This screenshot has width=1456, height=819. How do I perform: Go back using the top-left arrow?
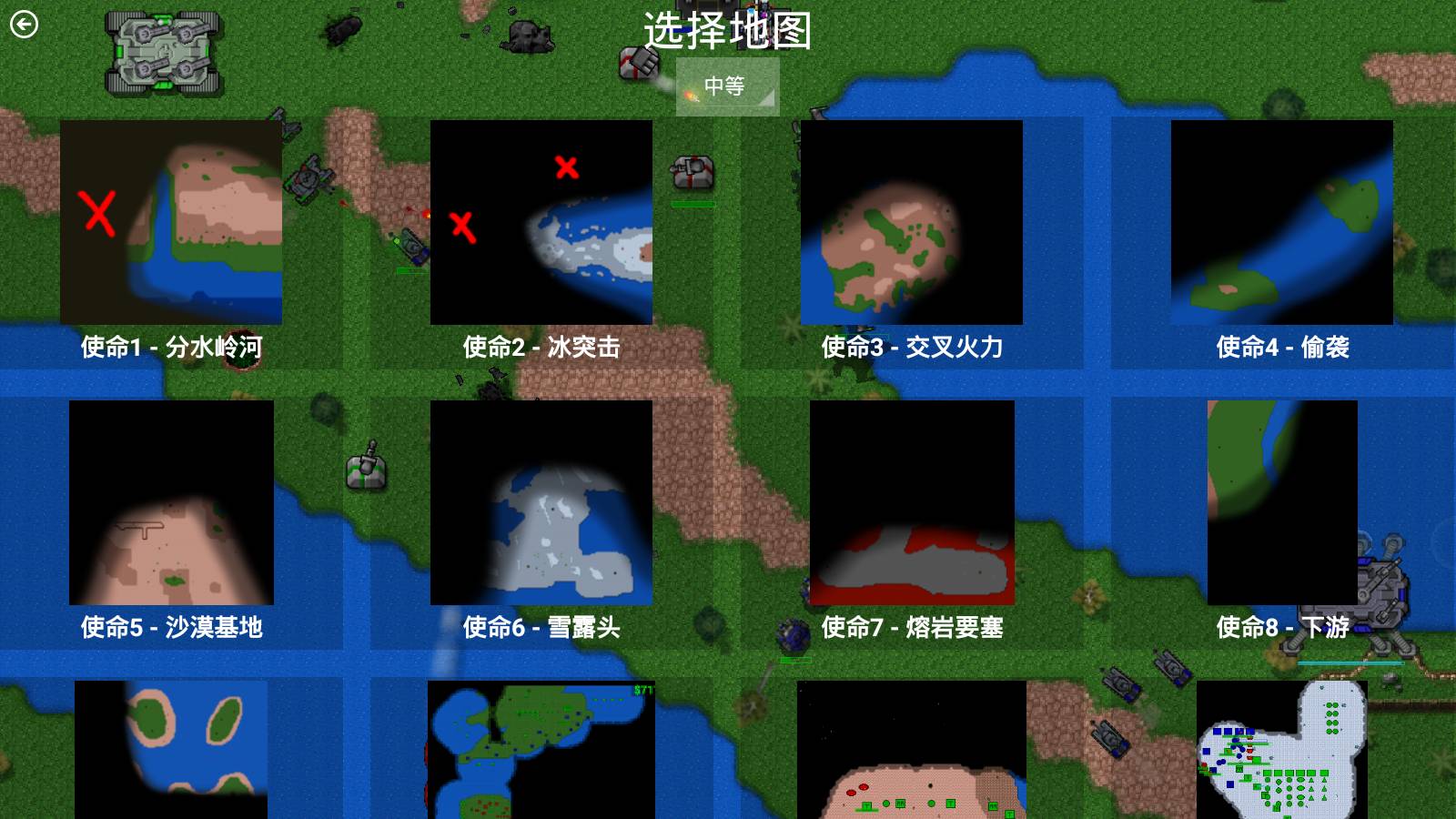(25, 25)
